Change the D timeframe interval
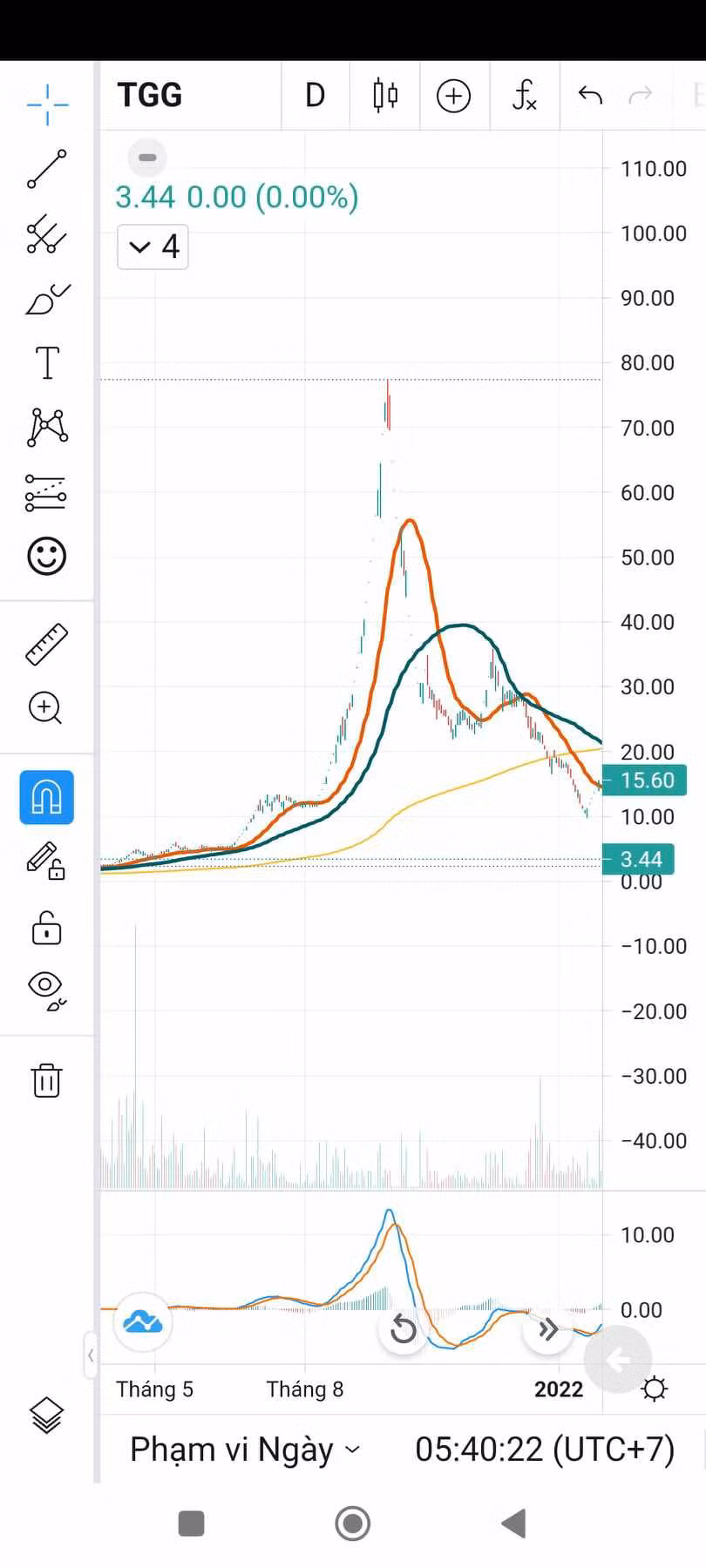The image size is (706, 1568). coord(315,95)
